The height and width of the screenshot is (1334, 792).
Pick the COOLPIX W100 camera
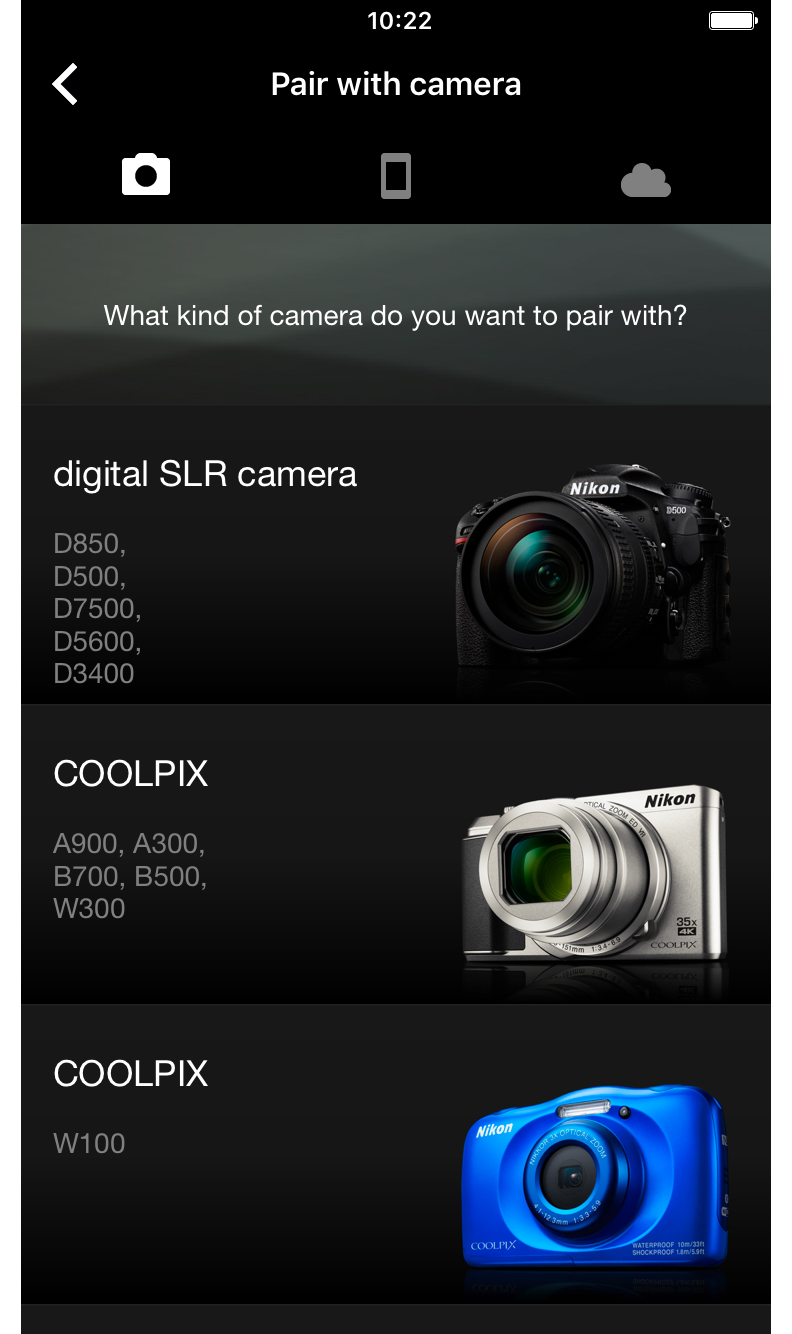(x=396, y=1155)
